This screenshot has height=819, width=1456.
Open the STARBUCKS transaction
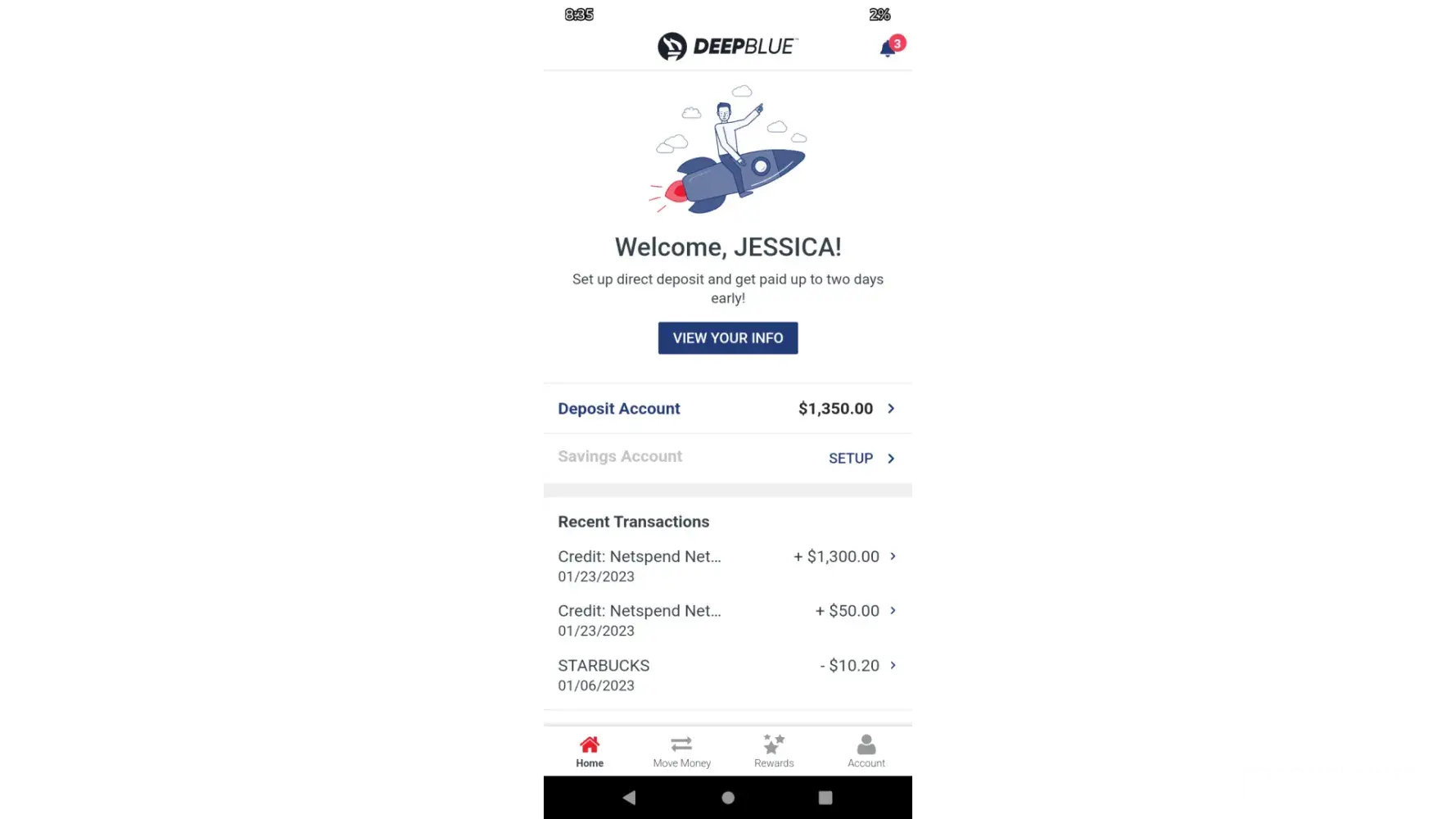pyautogui.click(x=726, y=675)
